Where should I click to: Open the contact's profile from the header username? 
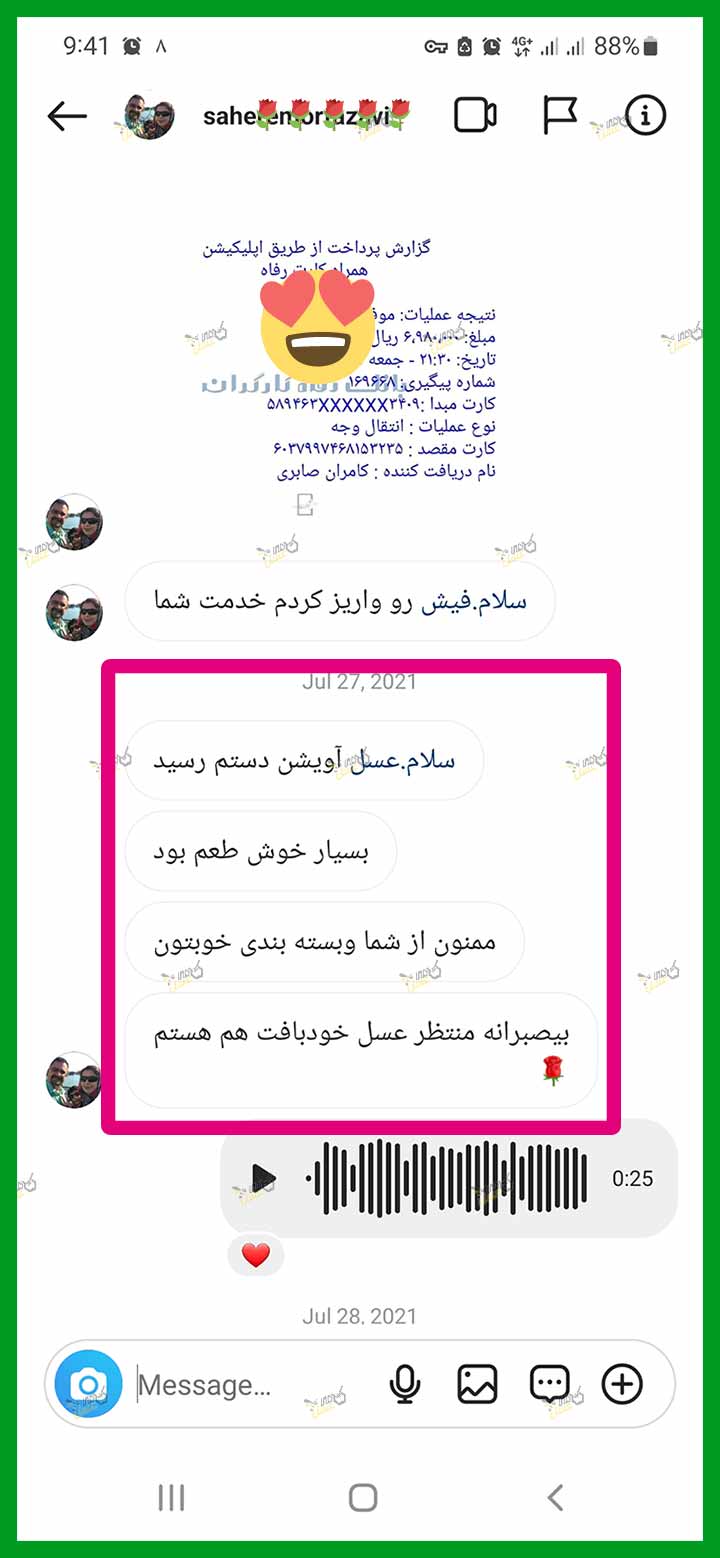pos(306,115)
